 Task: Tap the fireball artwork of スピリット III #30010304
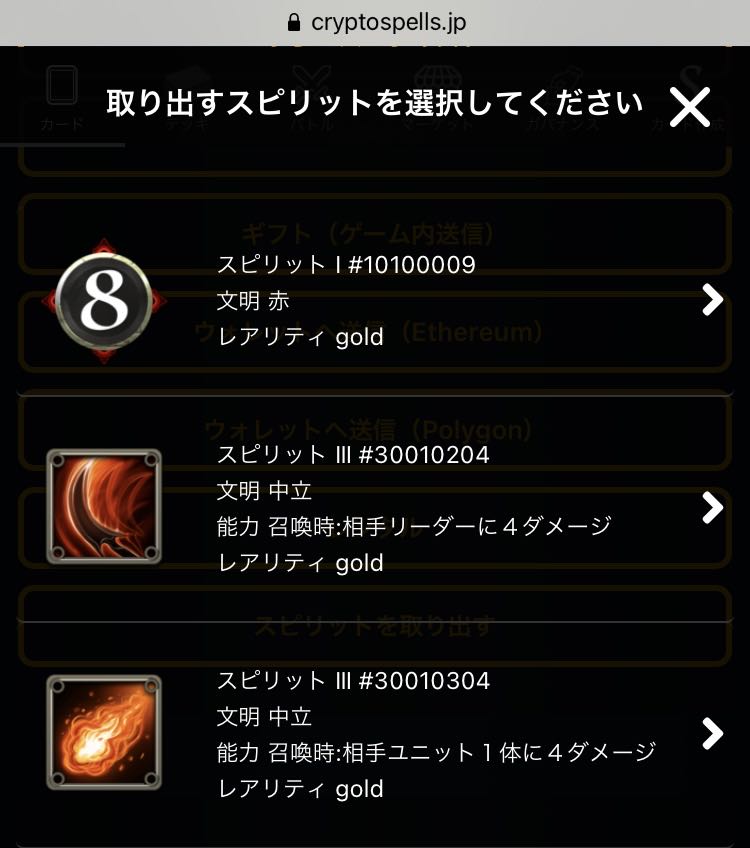pos(103,732)
